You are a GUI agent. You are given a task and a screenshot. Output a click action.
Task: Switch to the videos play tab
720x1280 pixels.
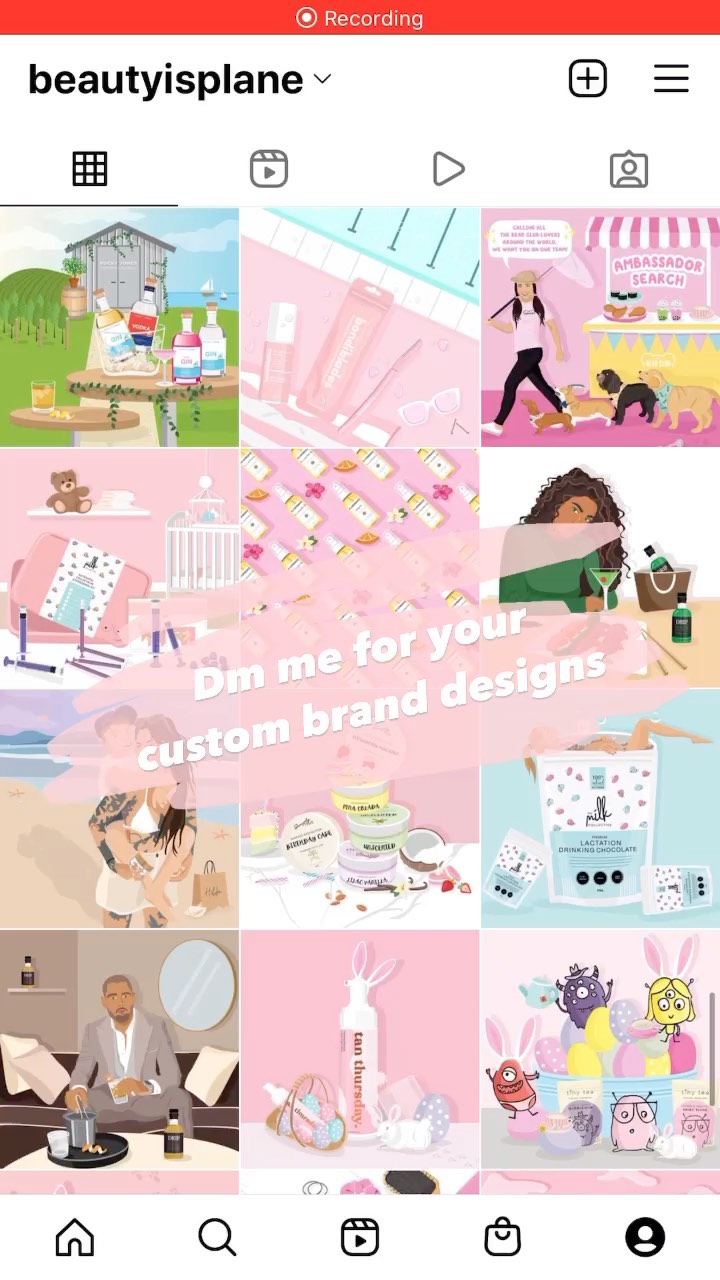click(448, 169)
